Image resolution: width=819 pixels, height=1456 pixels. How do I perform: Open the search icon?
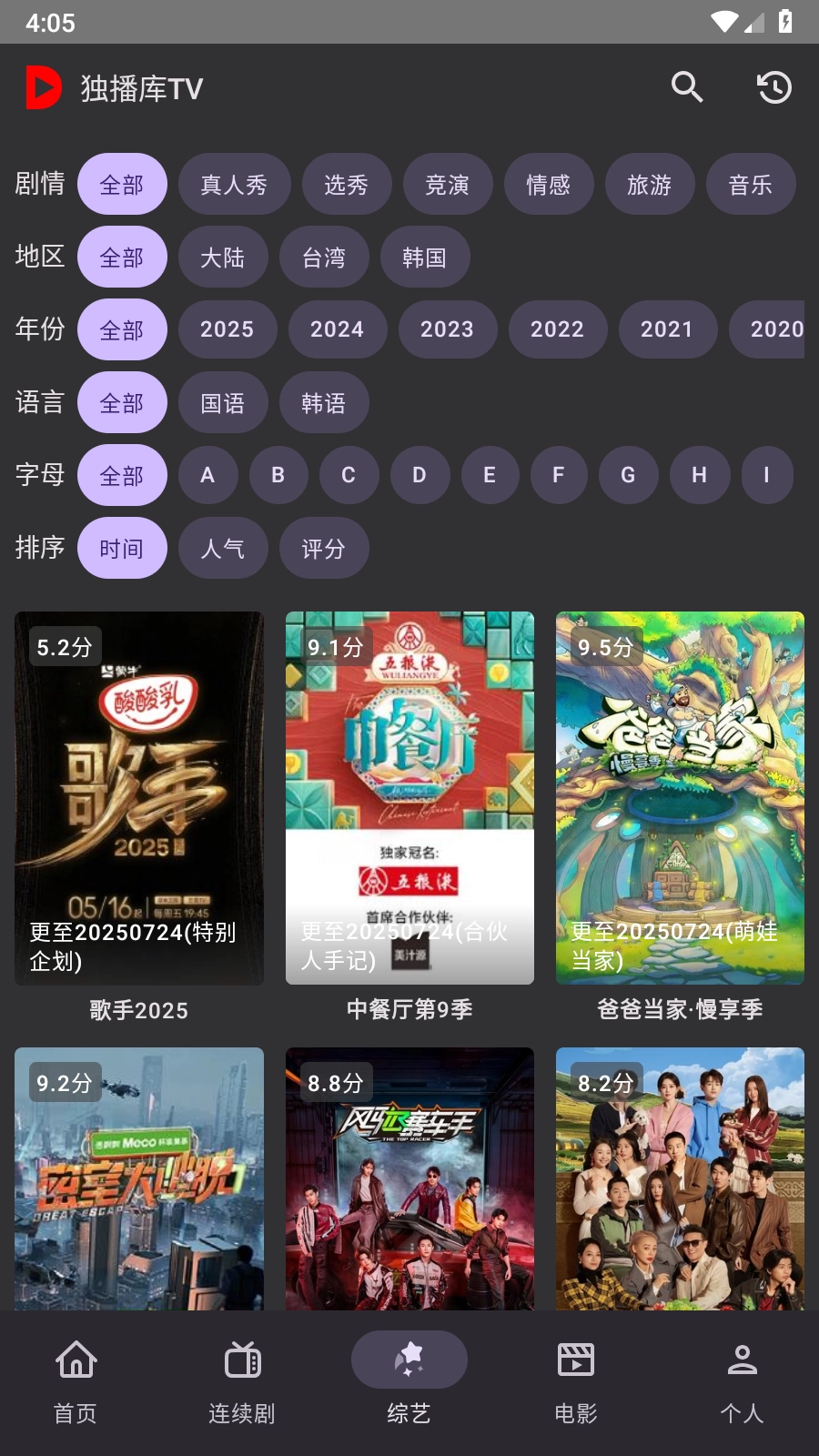[687, 88]
